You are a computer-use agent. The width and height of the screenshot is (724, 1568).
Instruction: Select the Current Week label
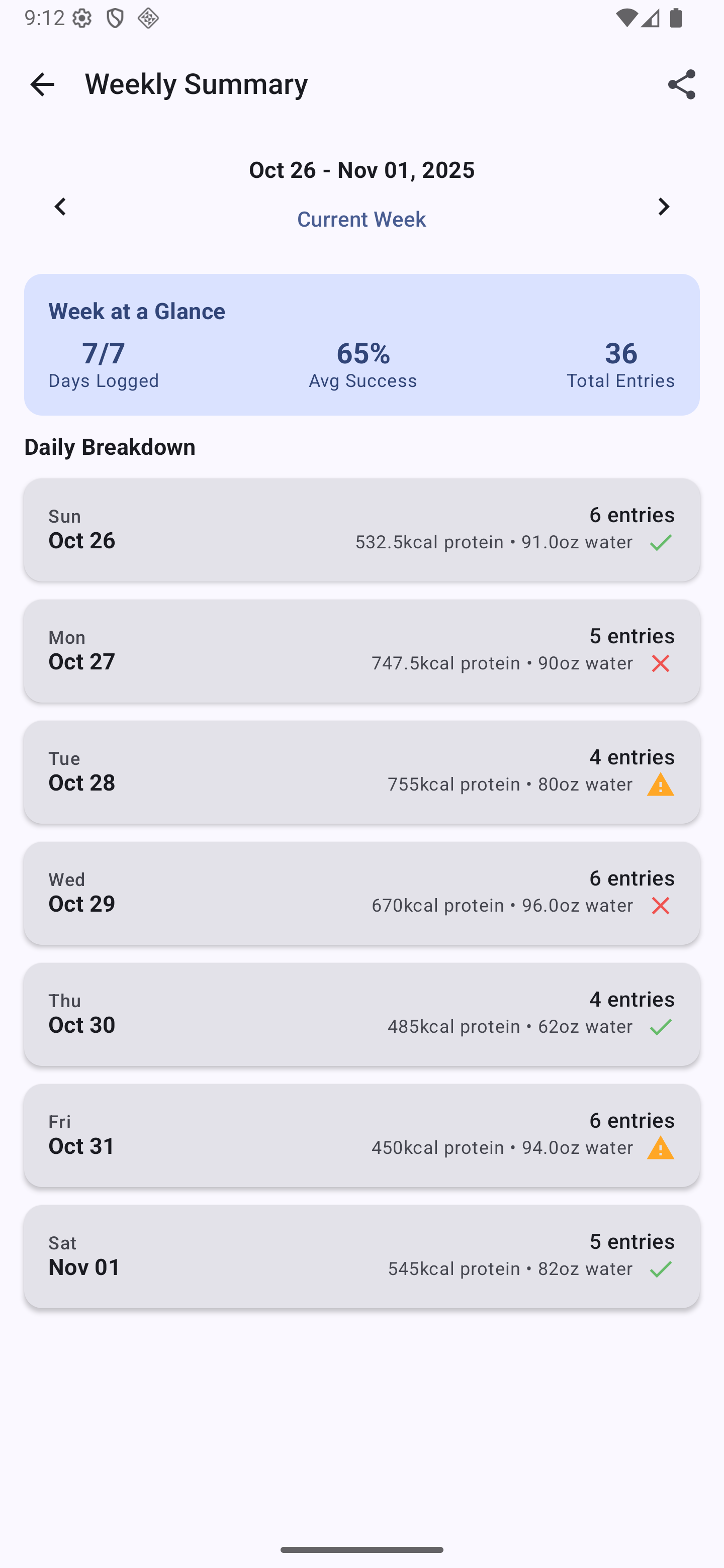(x=361, y=219)
